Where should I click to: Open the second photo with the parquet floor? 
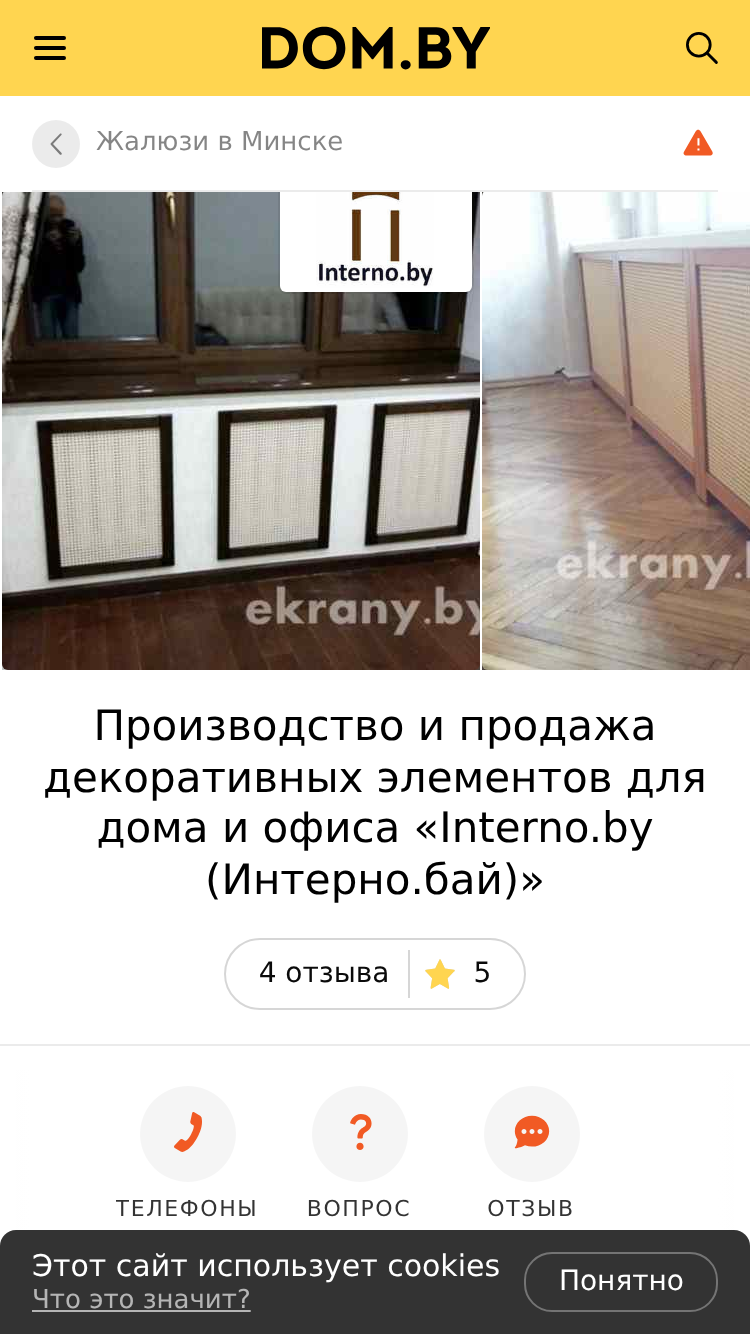click(616, 431)
